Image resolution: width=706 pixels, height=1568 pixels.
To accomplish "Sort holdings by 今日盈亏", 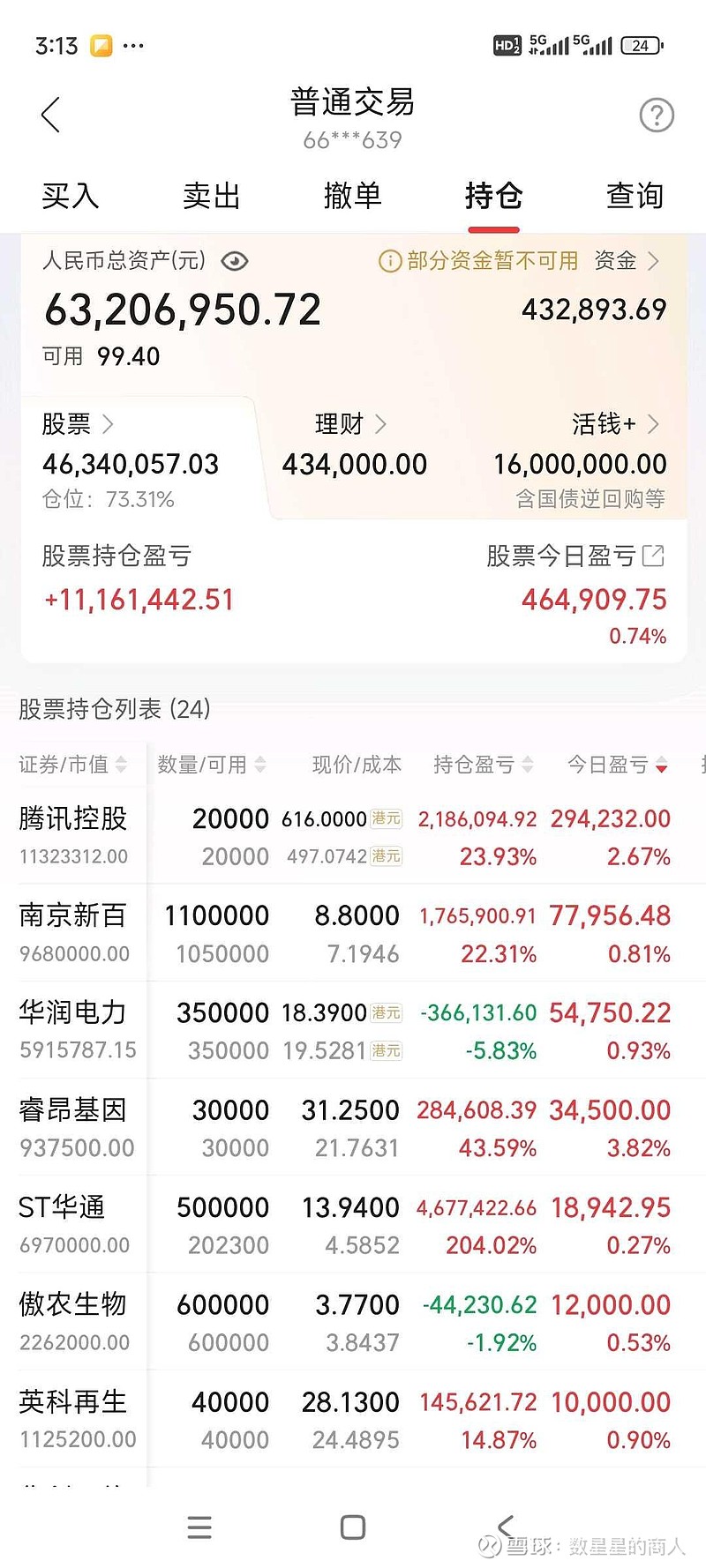I will pos(618,765).
